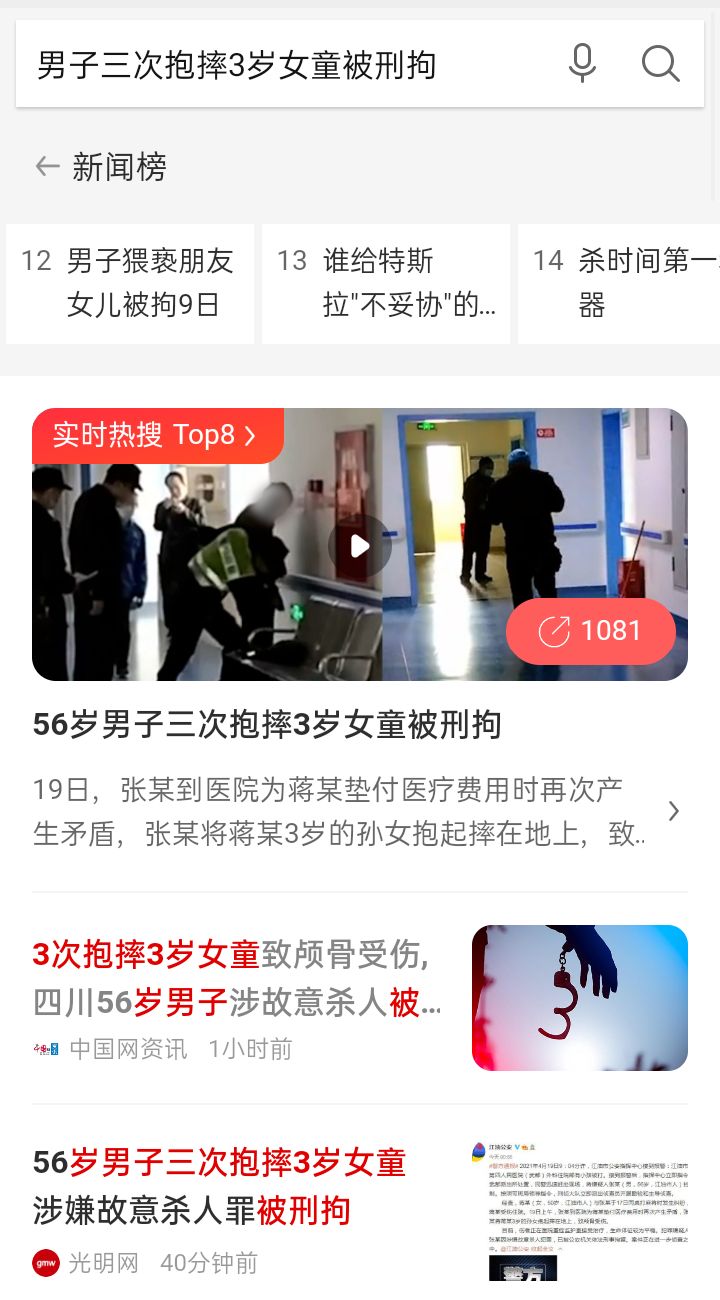Play the video of the hospital incident
Image resolution: width=720 pixels, height=1300 pixels.
point(359,545)
